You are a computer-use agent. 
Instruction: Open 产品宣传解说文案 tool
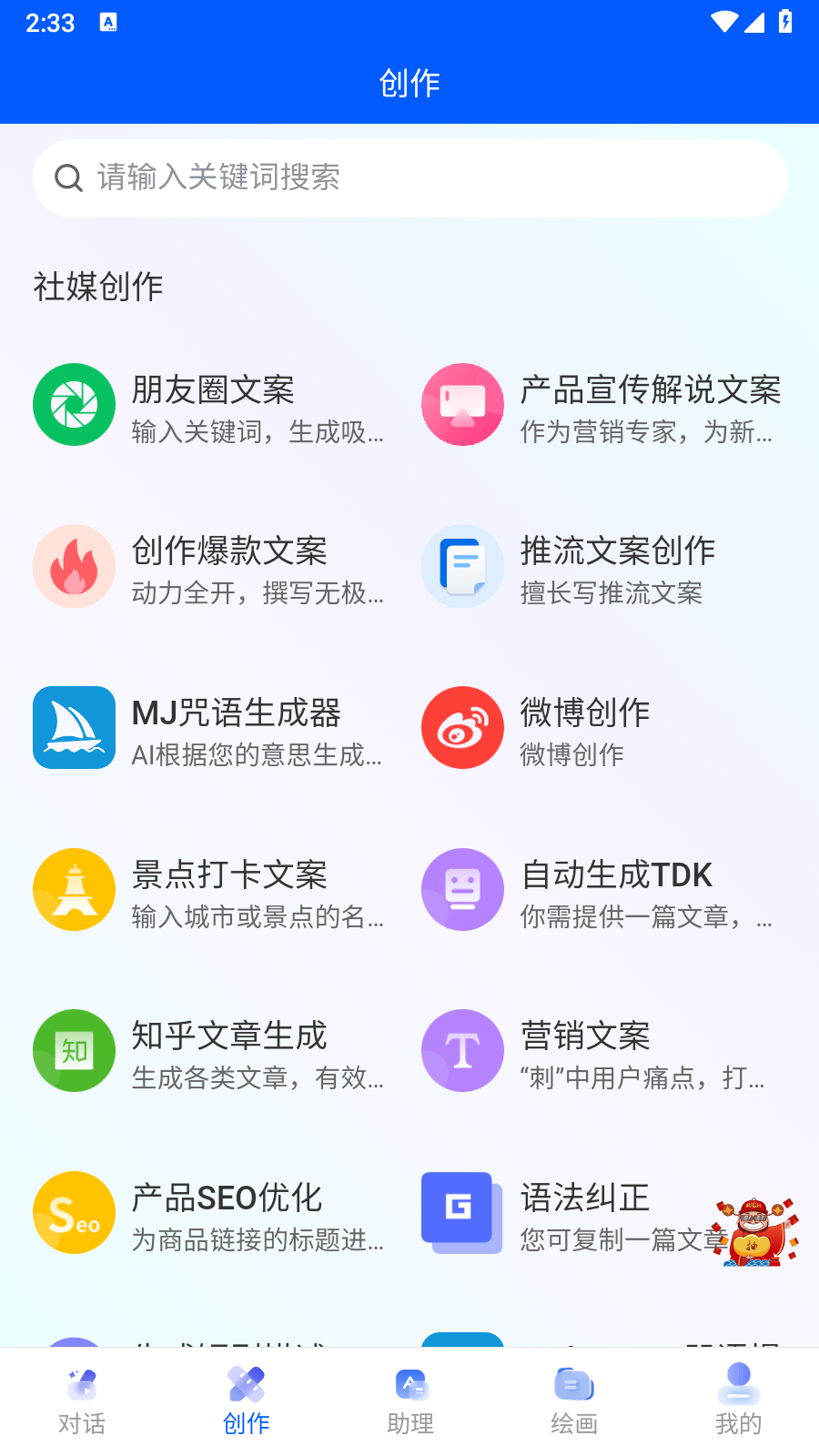click(x=601, y=406)
